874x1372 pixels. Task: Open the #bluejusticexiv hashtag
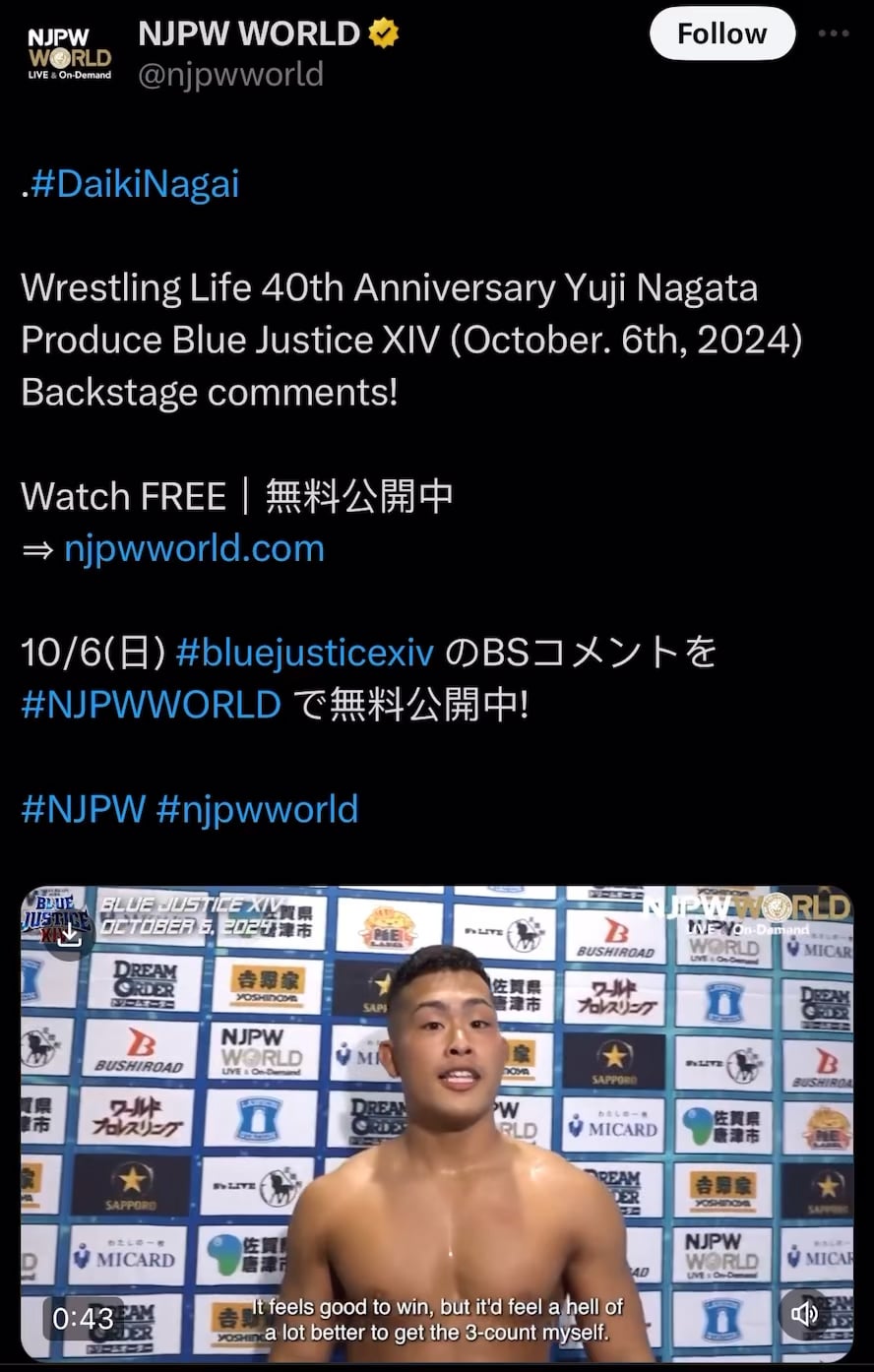pyautogui.click(x=304, y=653)
